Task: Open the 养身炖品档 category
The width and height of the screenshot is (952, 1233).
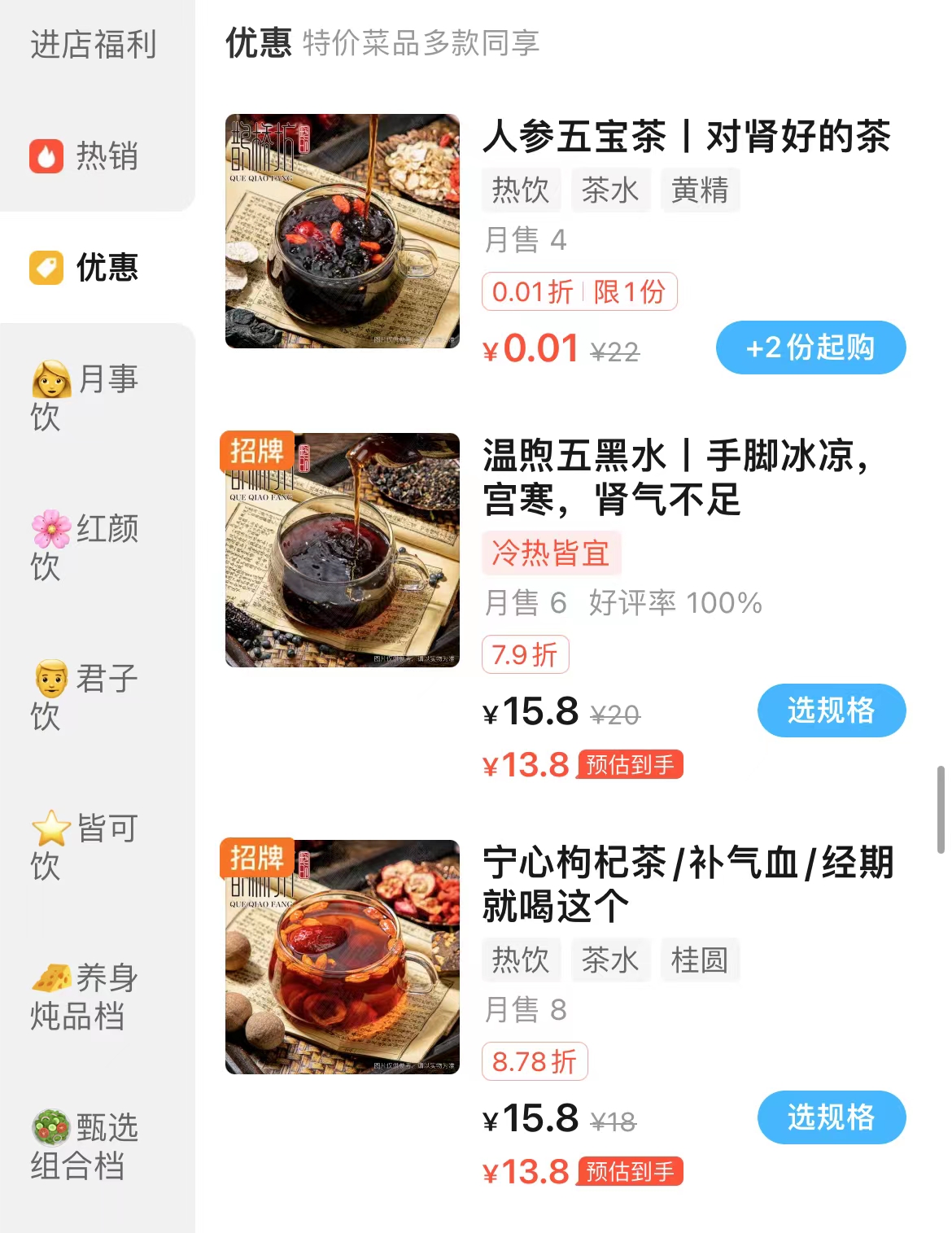Action: click(85, 996)
